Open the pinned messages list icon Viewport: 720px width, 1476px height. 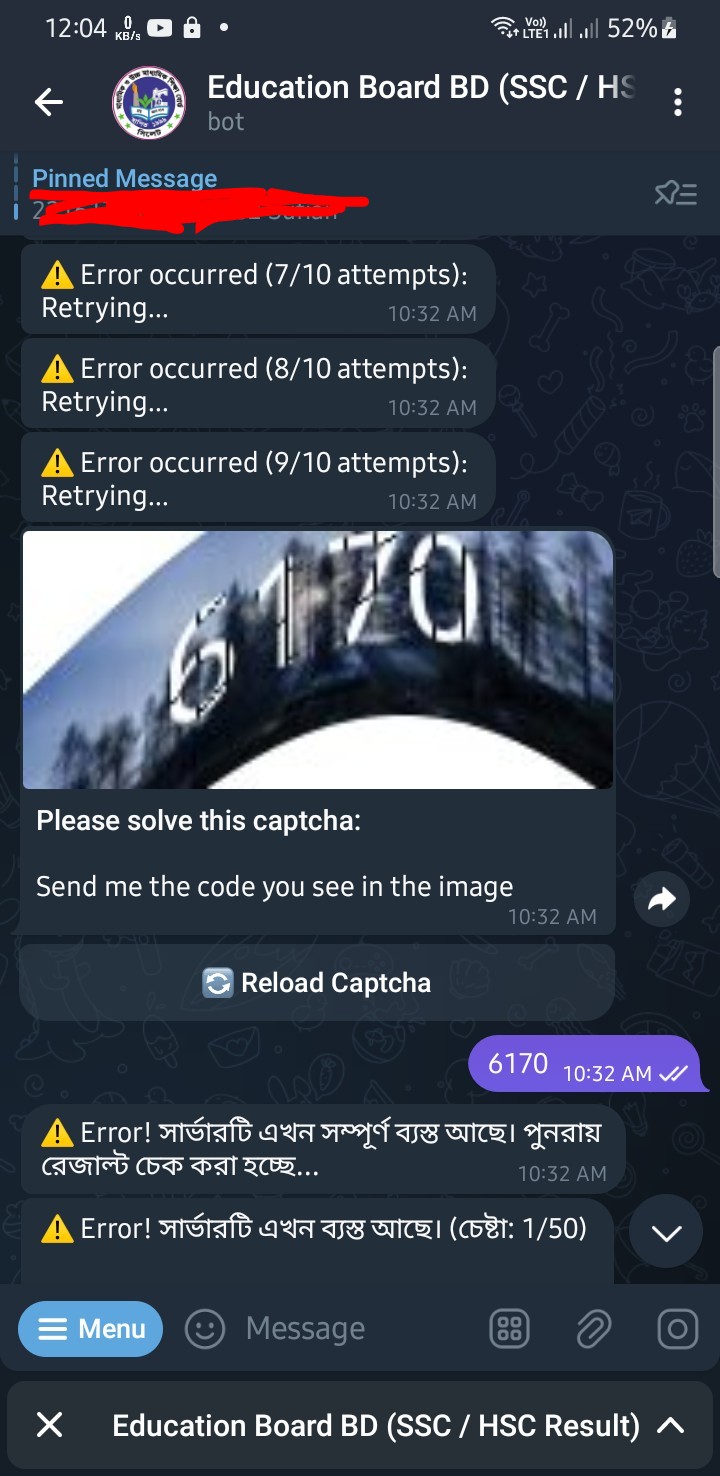(x=675, y=193)
